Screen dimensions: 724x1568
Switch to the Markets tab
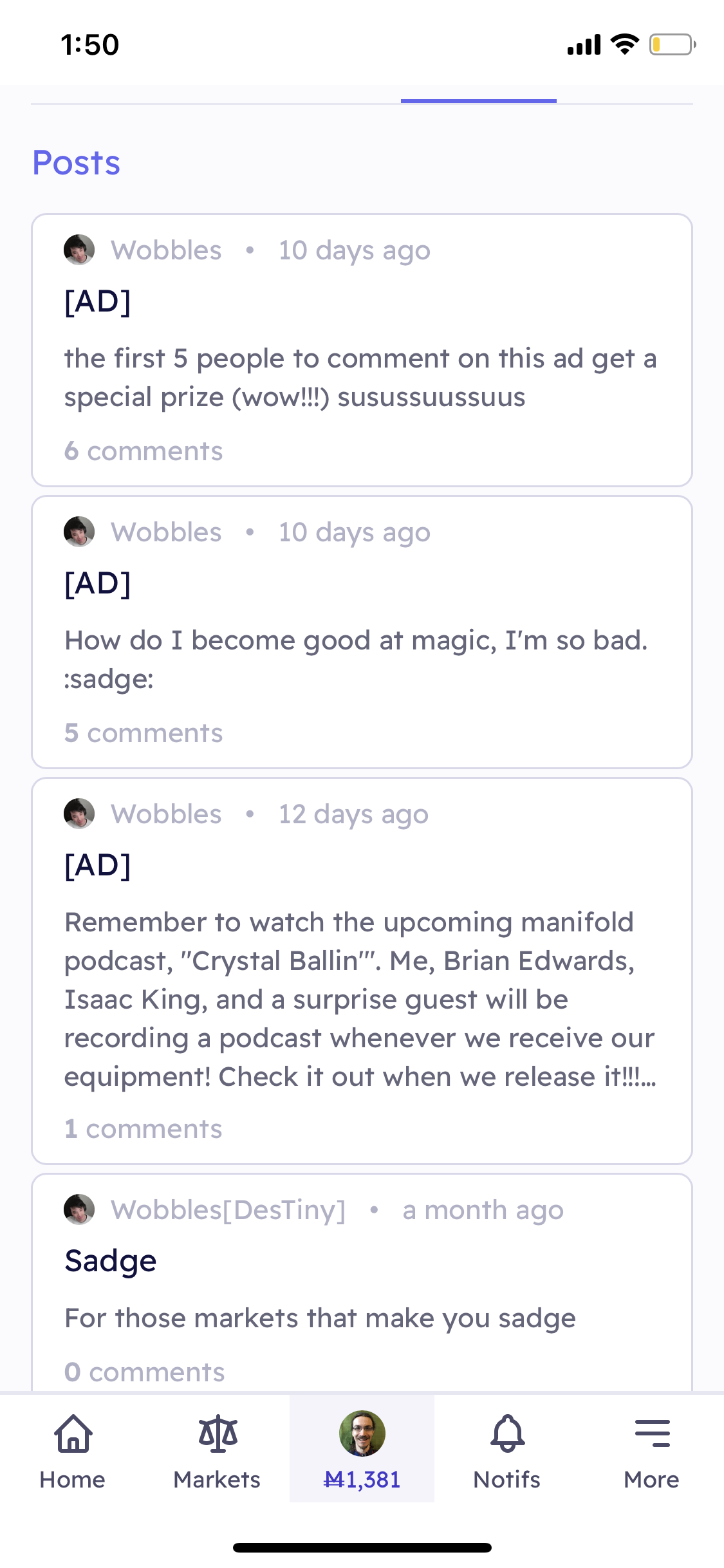pos(217,1449)
